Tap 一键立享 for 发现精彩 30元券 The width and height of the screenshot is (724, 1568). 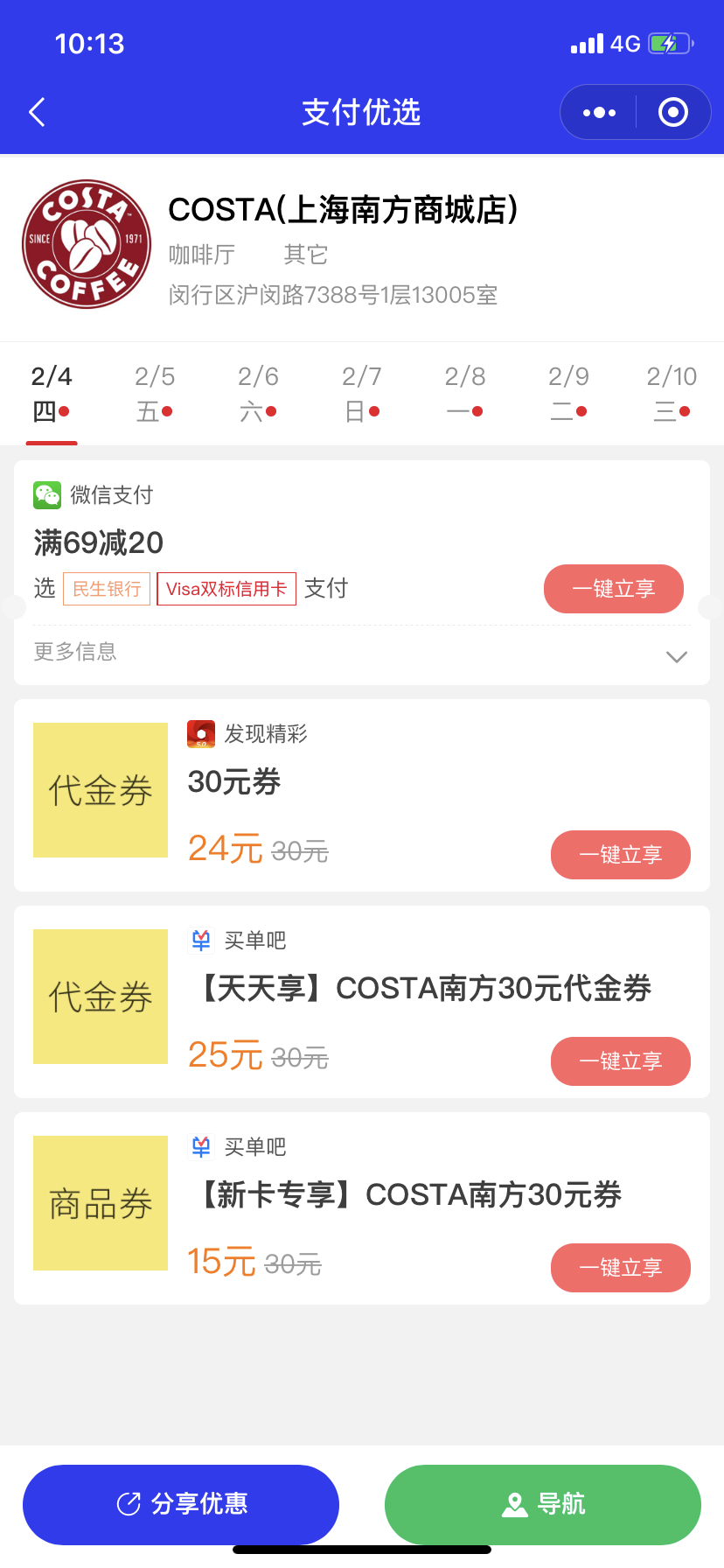pyautogui.click(x=621, y=855)
